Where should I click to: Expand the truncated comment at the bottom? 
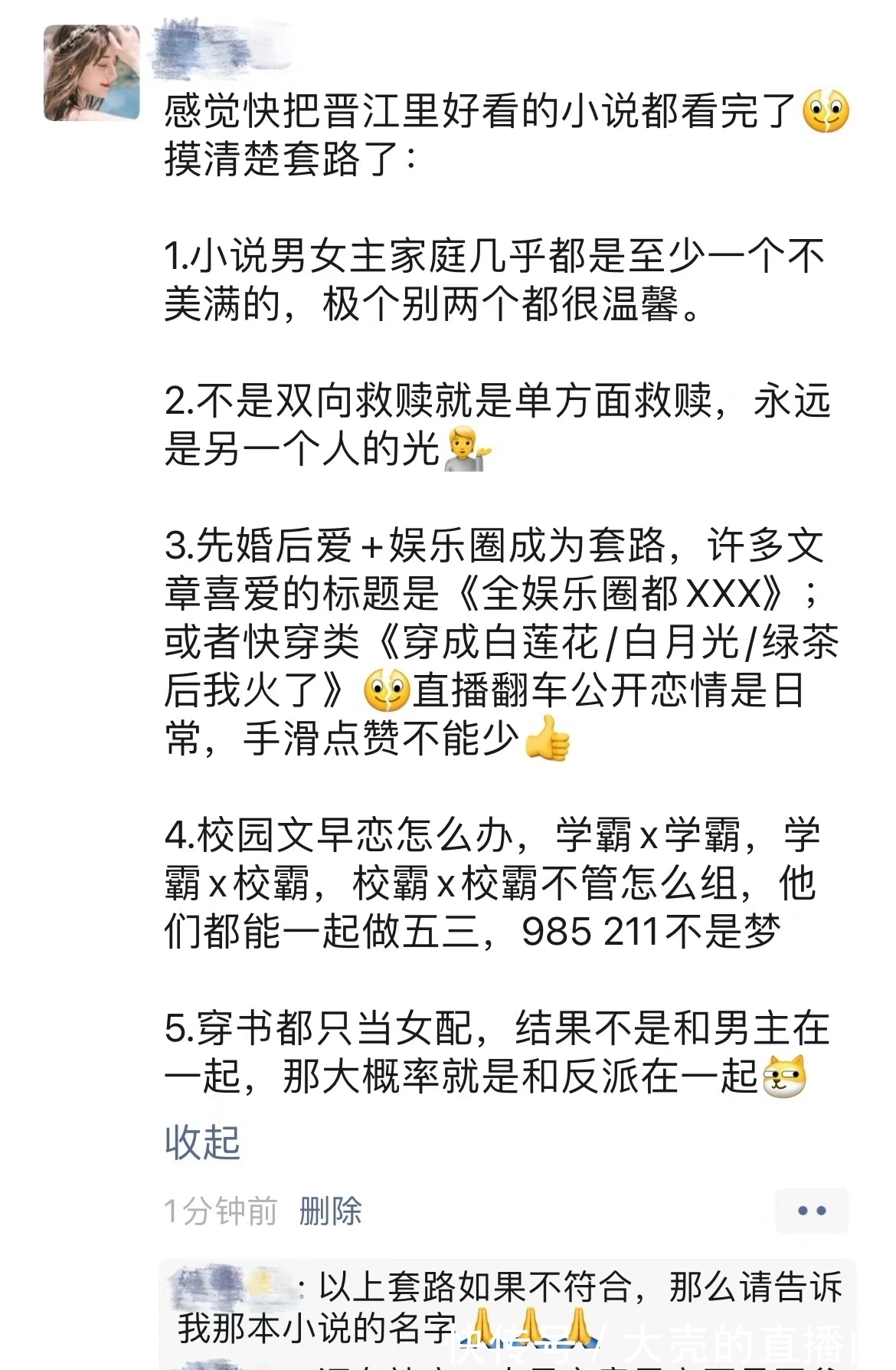click(459, 1362)
